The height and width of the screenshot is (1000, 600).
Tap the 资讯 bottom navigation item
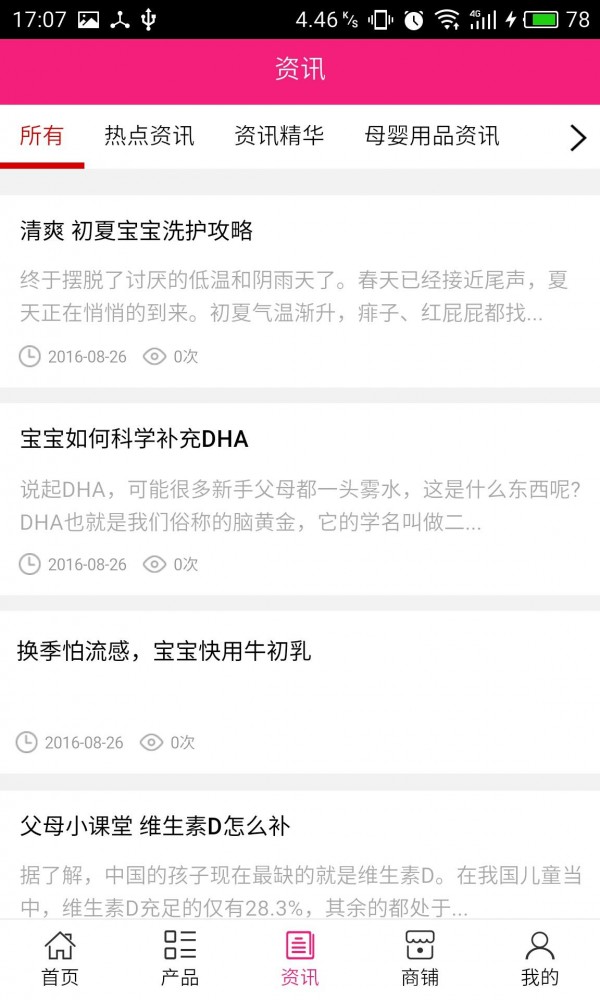tap(300, 959)
